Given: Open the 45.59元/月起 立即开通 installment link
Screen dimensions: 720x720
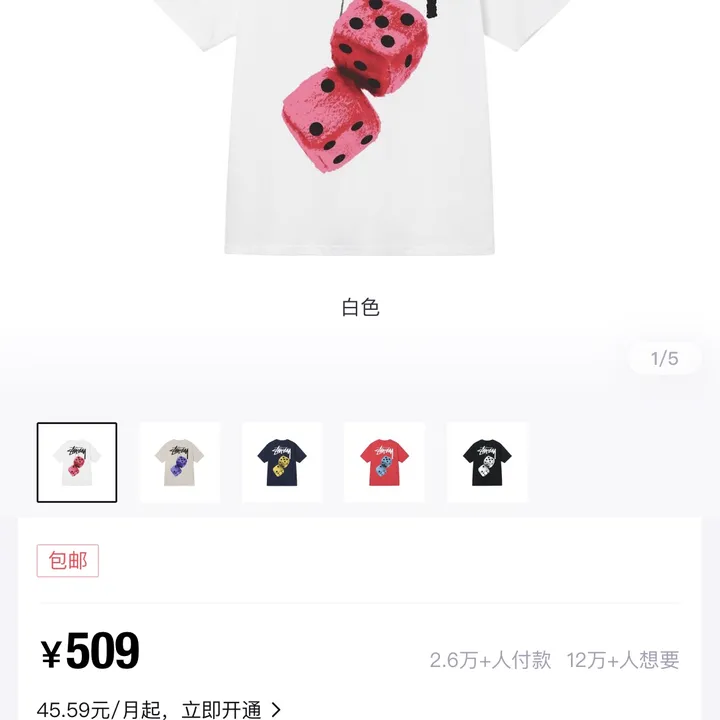Looking at the screenshot, I should pyautogui.click(x=160, y=710).
